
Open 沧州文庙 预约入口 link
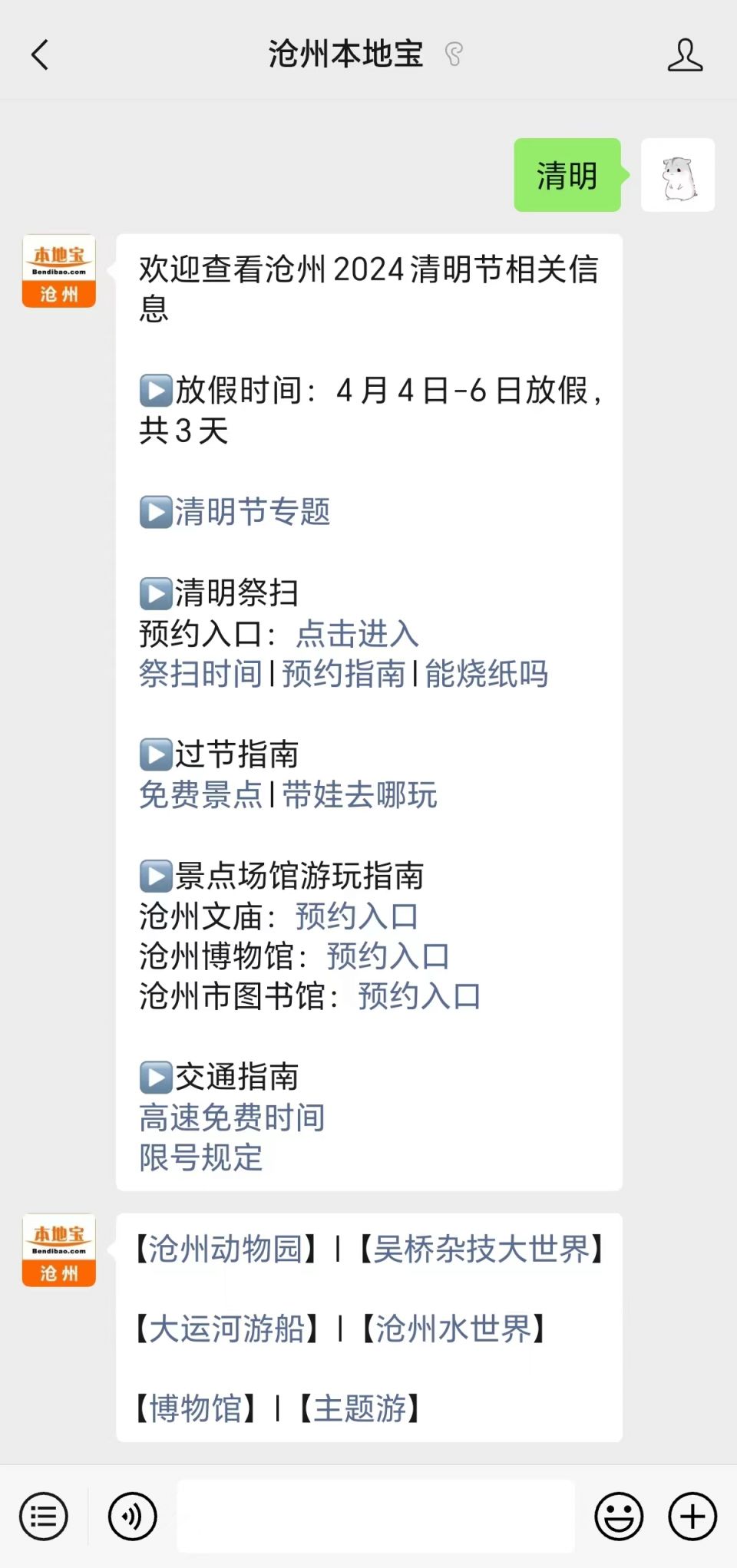click(x=357, y=916)
